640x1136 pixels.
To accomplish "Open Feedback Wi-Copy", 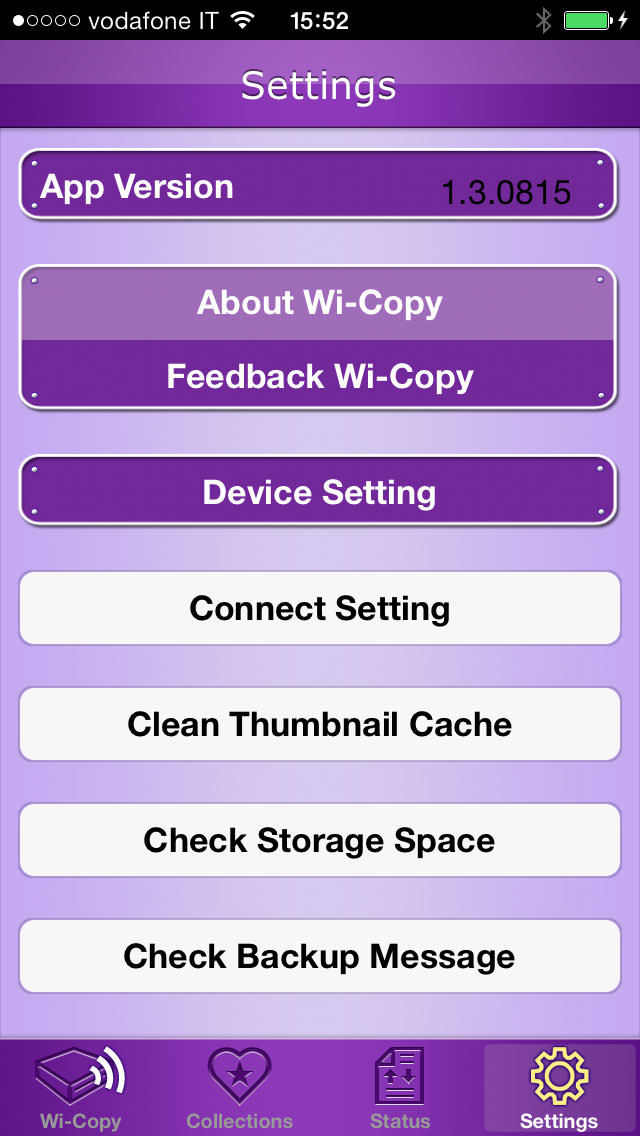I will click(320, 377).
